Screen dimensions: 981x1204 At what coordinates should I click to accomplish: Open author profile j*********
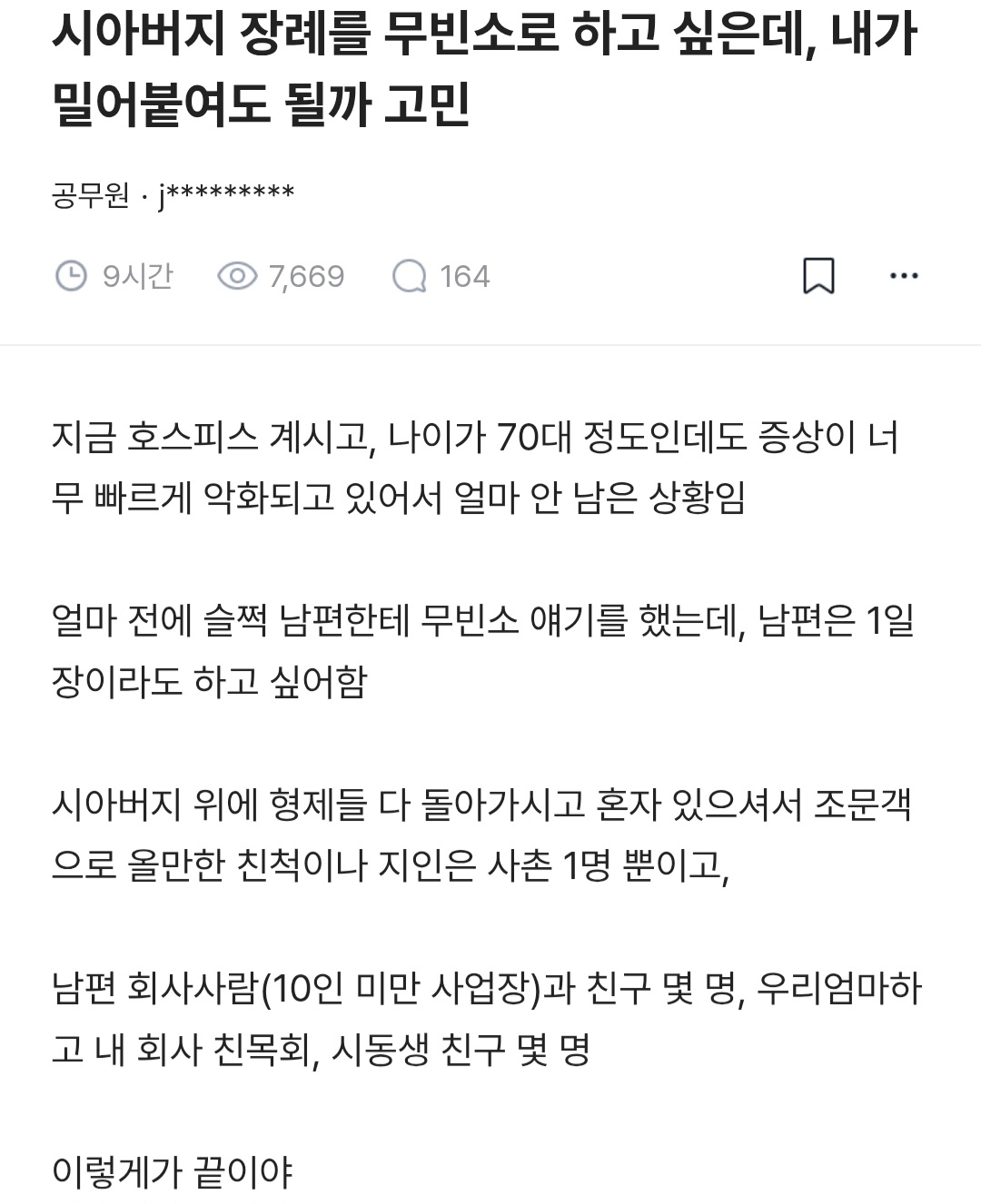click(226, 194)
